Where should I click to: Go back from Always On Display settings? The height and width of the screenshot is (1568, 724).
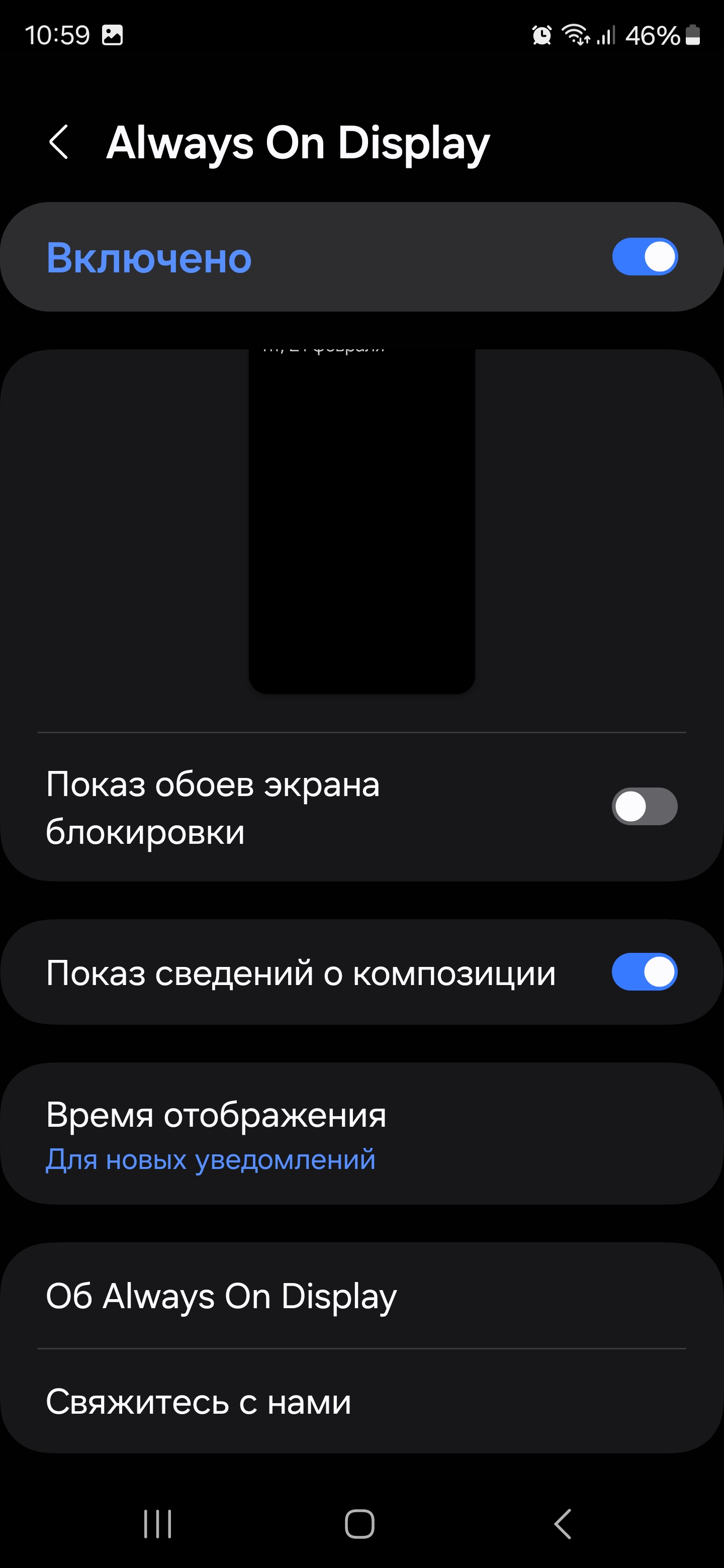[58, 142]
